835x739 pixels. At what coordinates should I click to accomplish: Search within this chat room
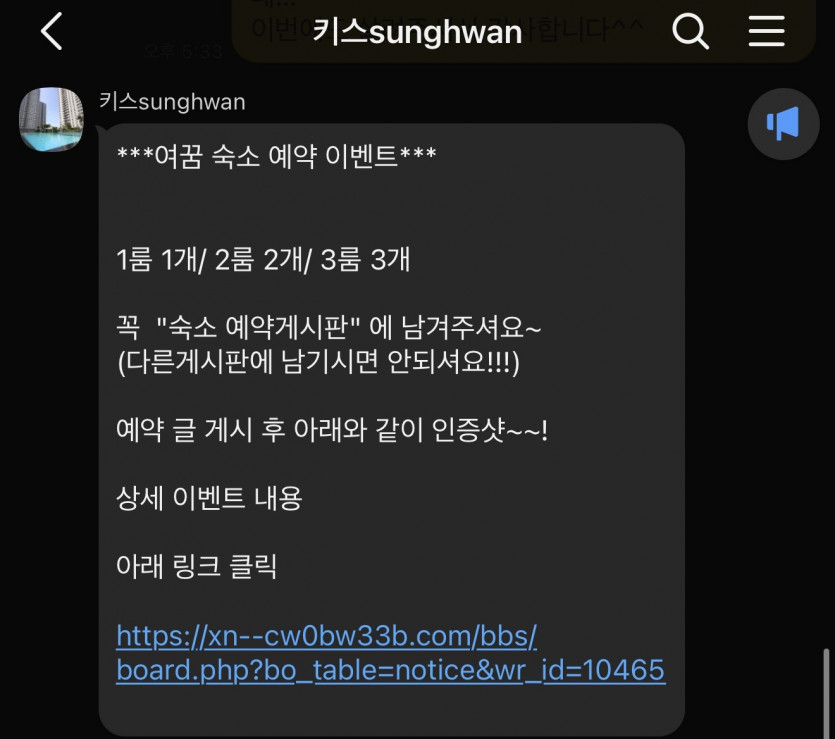click(690, 32)
